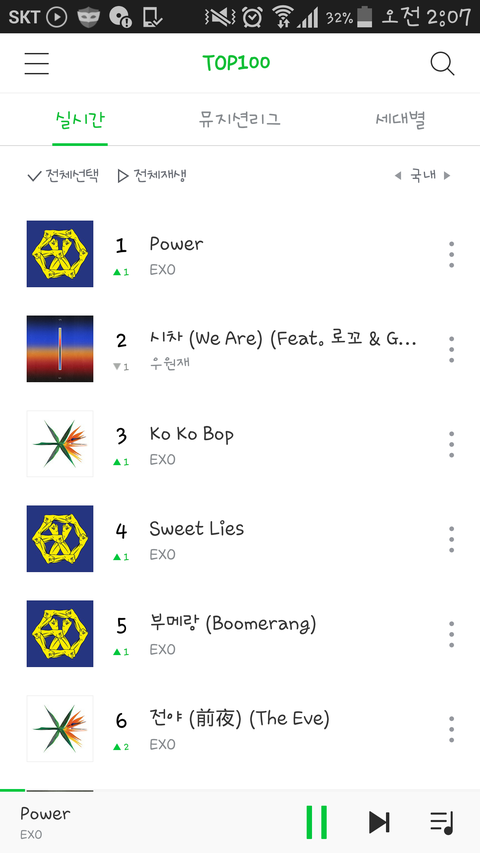Tap 전체재생 to play all songs
This screenshot has height=853, width=480.
click(152, 175)
